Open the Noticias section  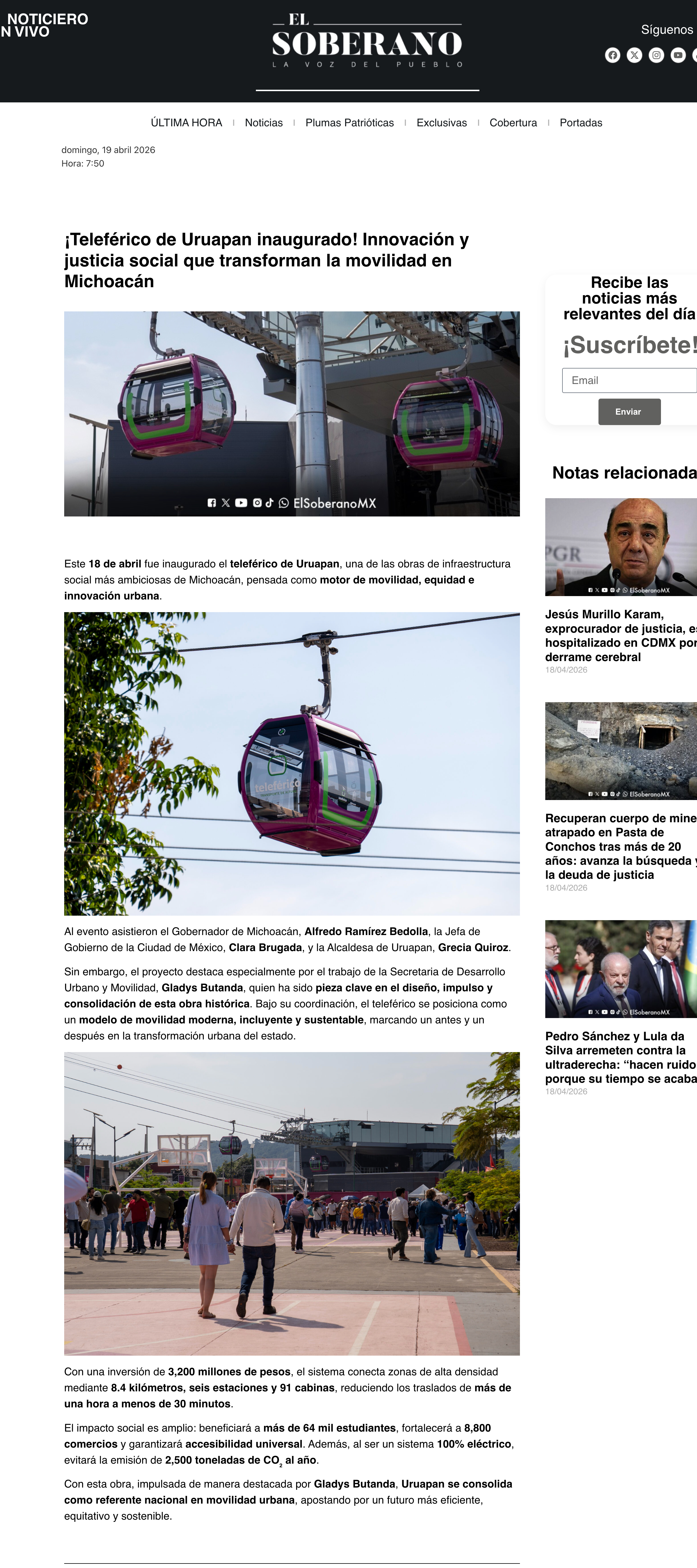(264, 122)
